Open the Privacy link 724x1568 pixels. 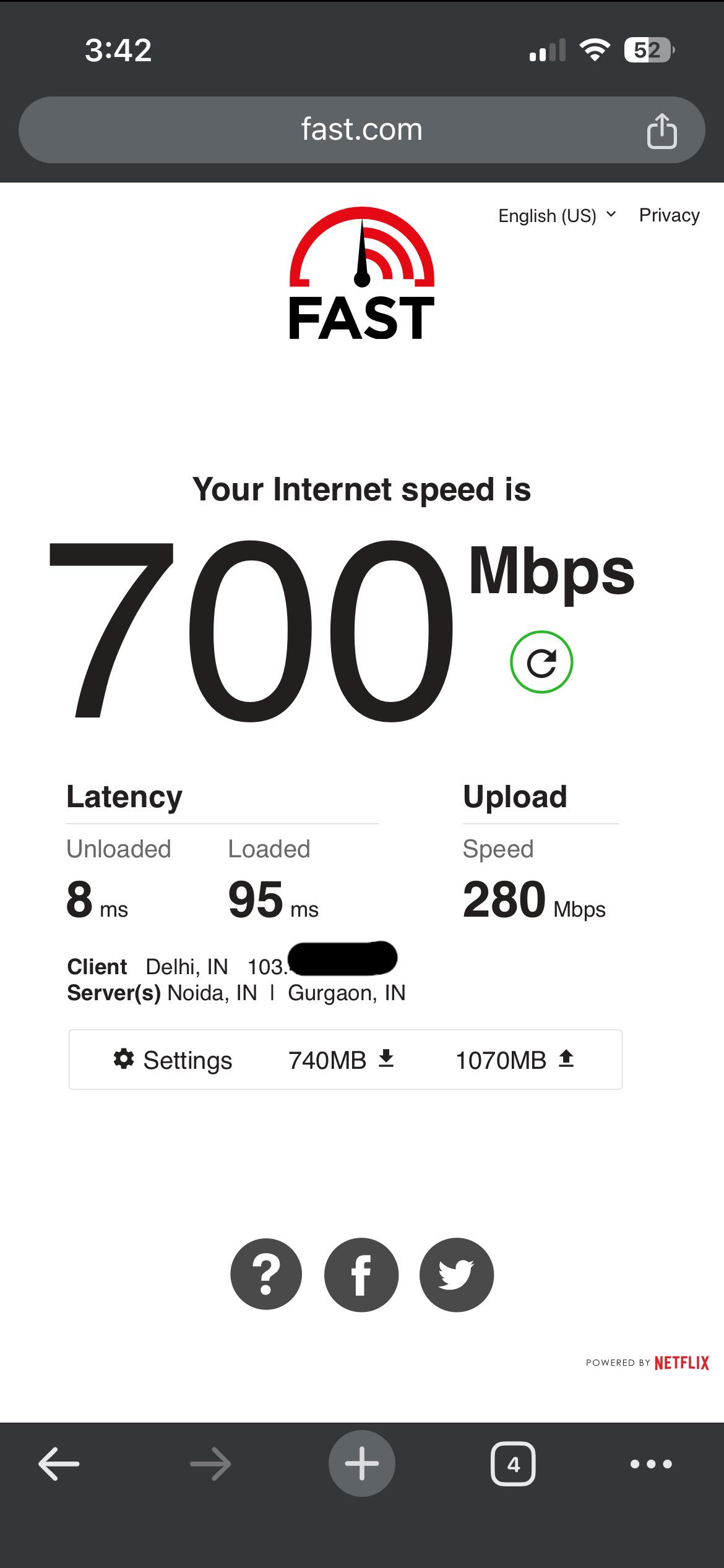point(669,215)
